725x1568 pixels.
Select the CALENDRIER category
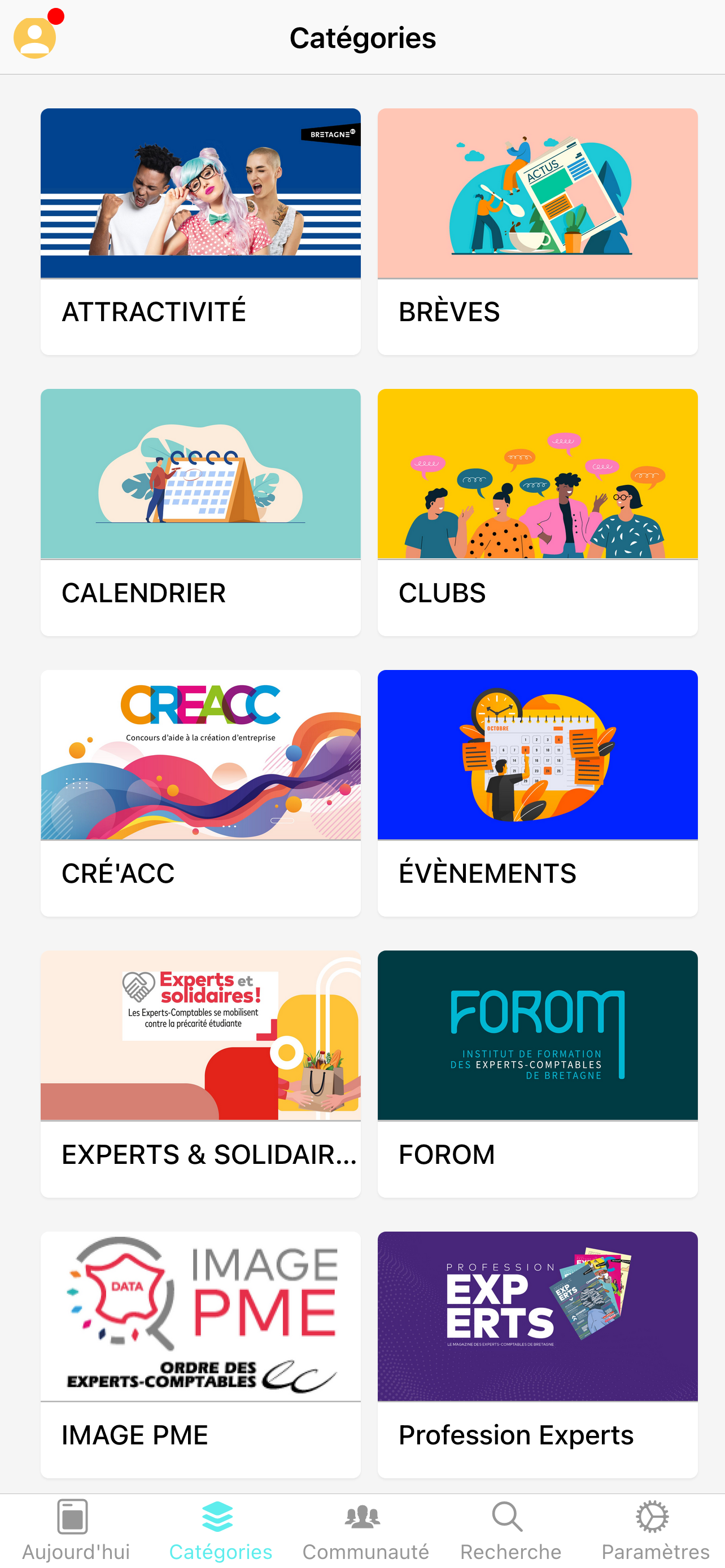(x=200, y=512)
